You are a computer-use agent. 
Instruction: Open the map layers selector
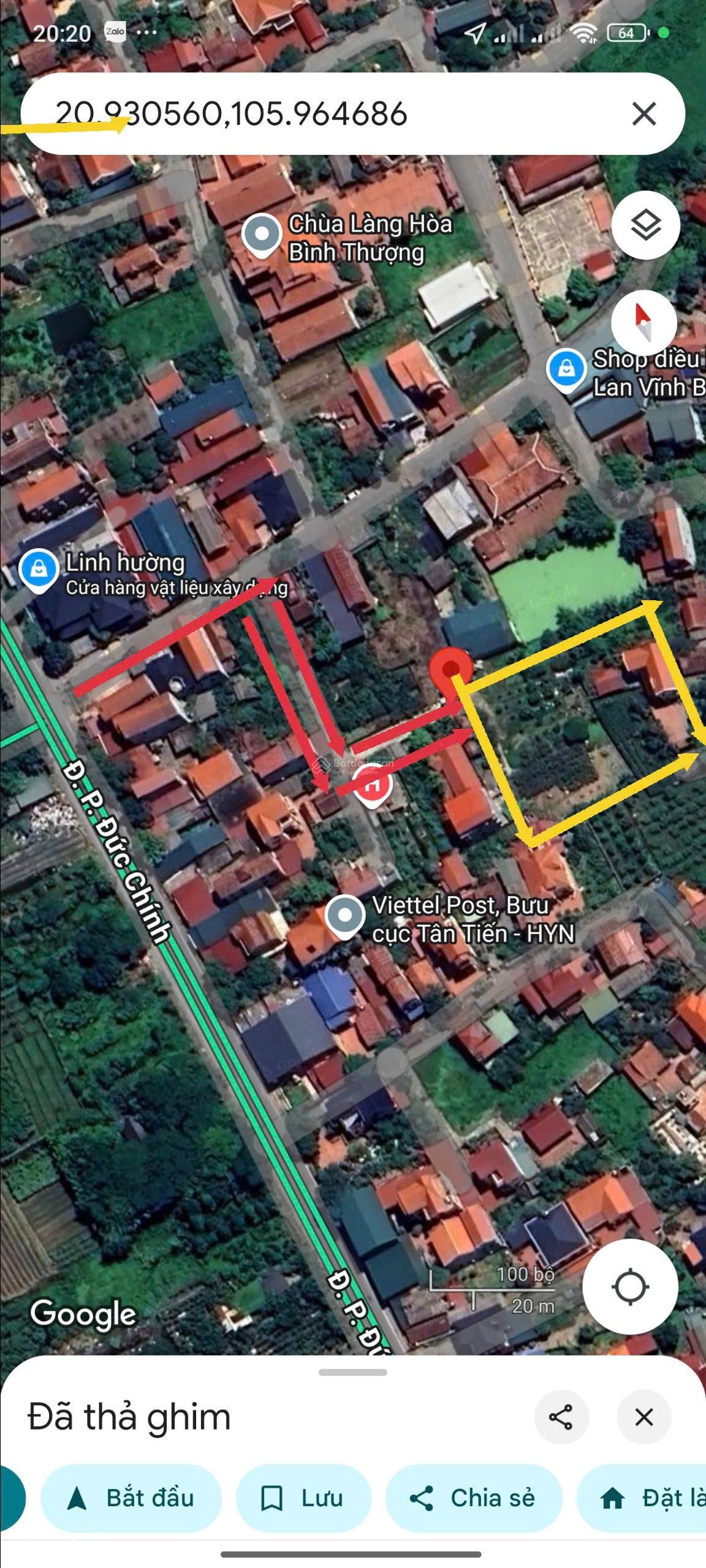click(645, 225)
